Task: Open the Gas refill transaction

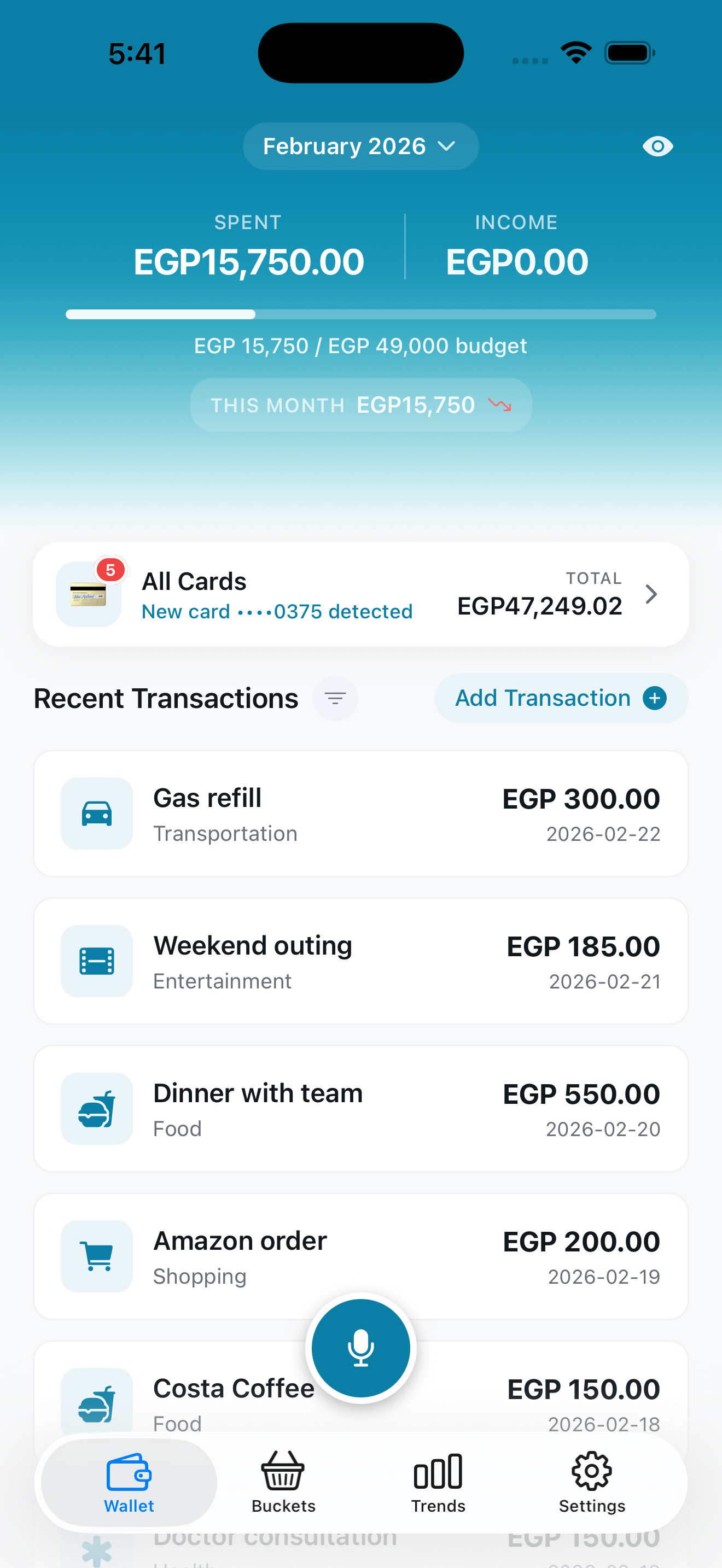Action: pyautogui.click(x=360, y=814)
